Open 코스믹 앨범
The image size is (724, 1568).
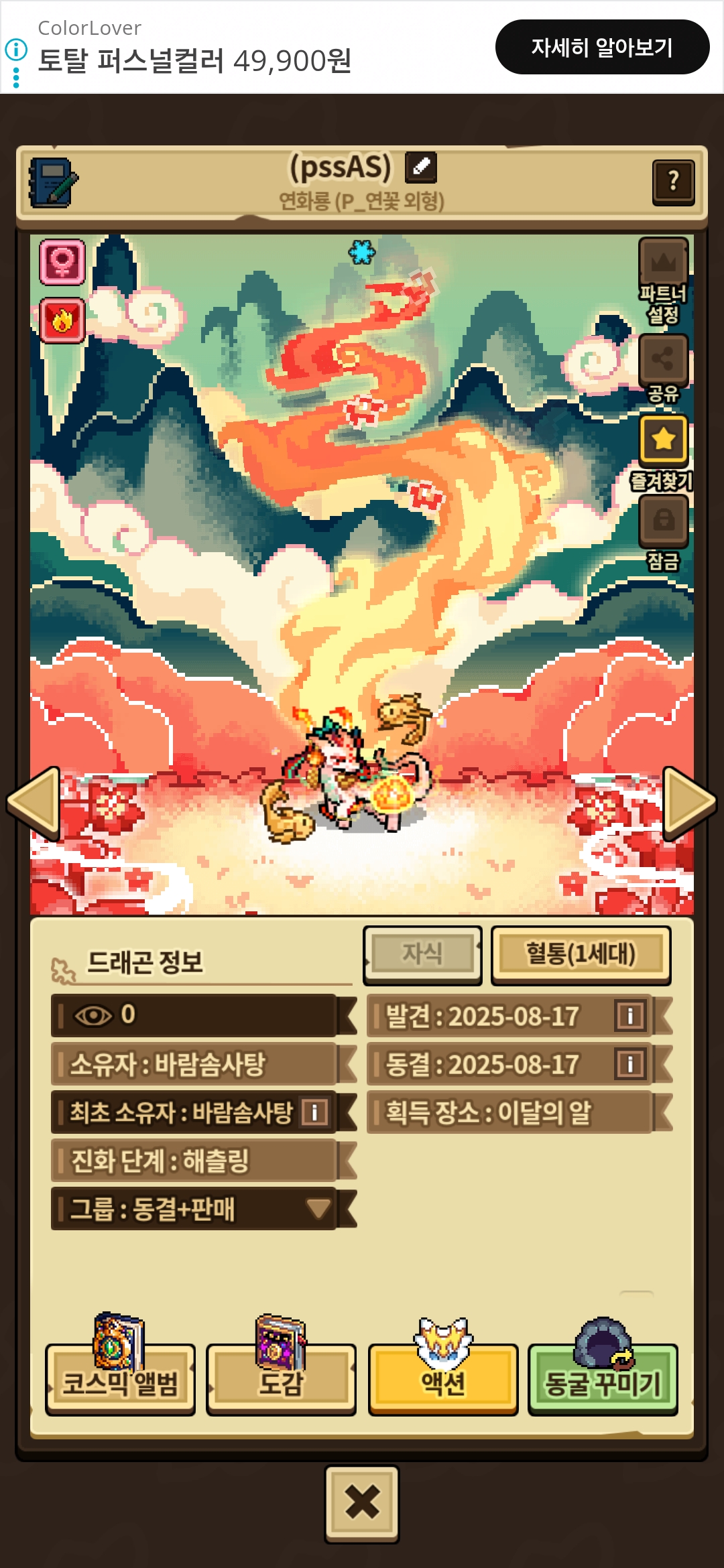click(120, 1380)
